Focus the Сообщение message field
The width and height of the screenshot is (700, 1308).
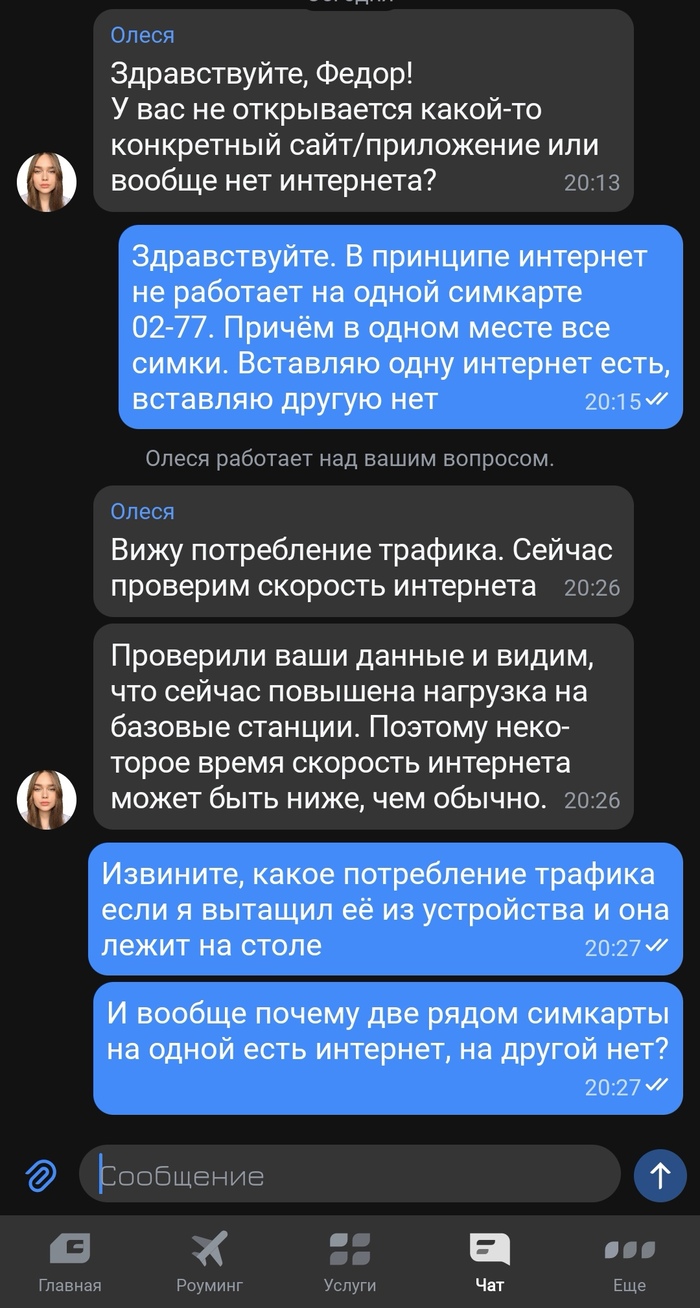pos(350,1174)
